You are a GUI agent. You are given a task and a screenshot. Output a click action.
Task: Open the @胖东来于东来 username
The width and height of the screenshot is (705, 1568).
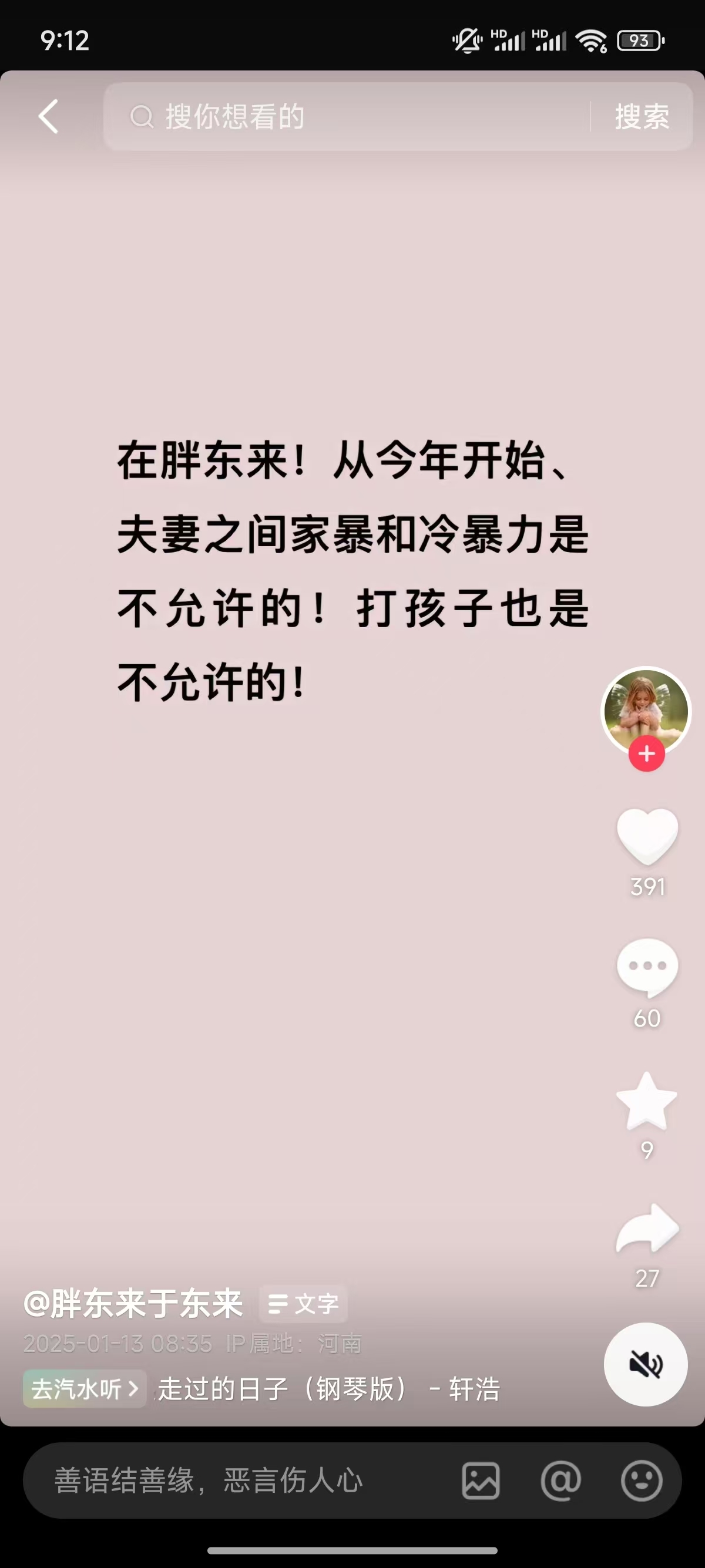click(x=133, y=1303)
